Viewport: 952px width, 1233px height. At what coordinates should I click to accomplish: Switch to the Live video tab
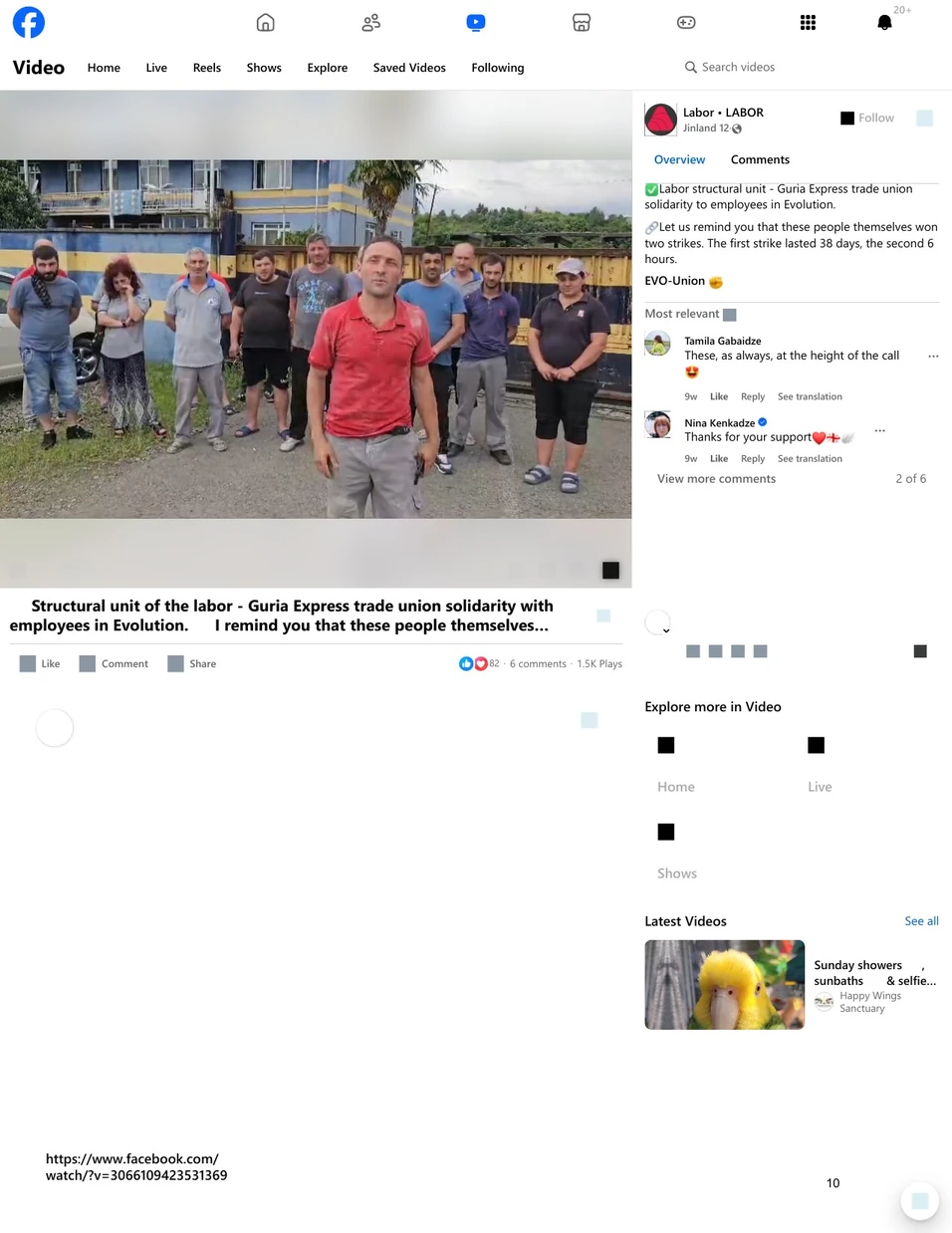pos(156,68)
